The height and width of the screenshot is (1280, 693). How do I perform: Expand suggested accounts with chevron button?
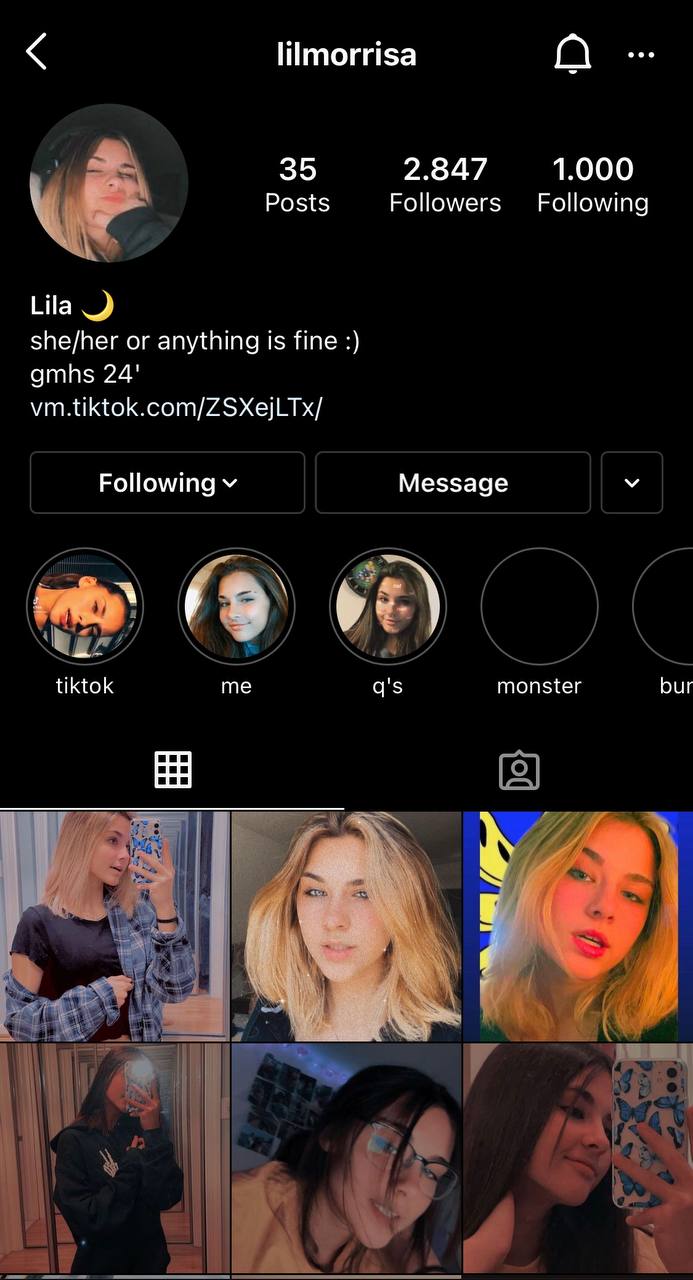pyautogui.click(x=632, y=483)
